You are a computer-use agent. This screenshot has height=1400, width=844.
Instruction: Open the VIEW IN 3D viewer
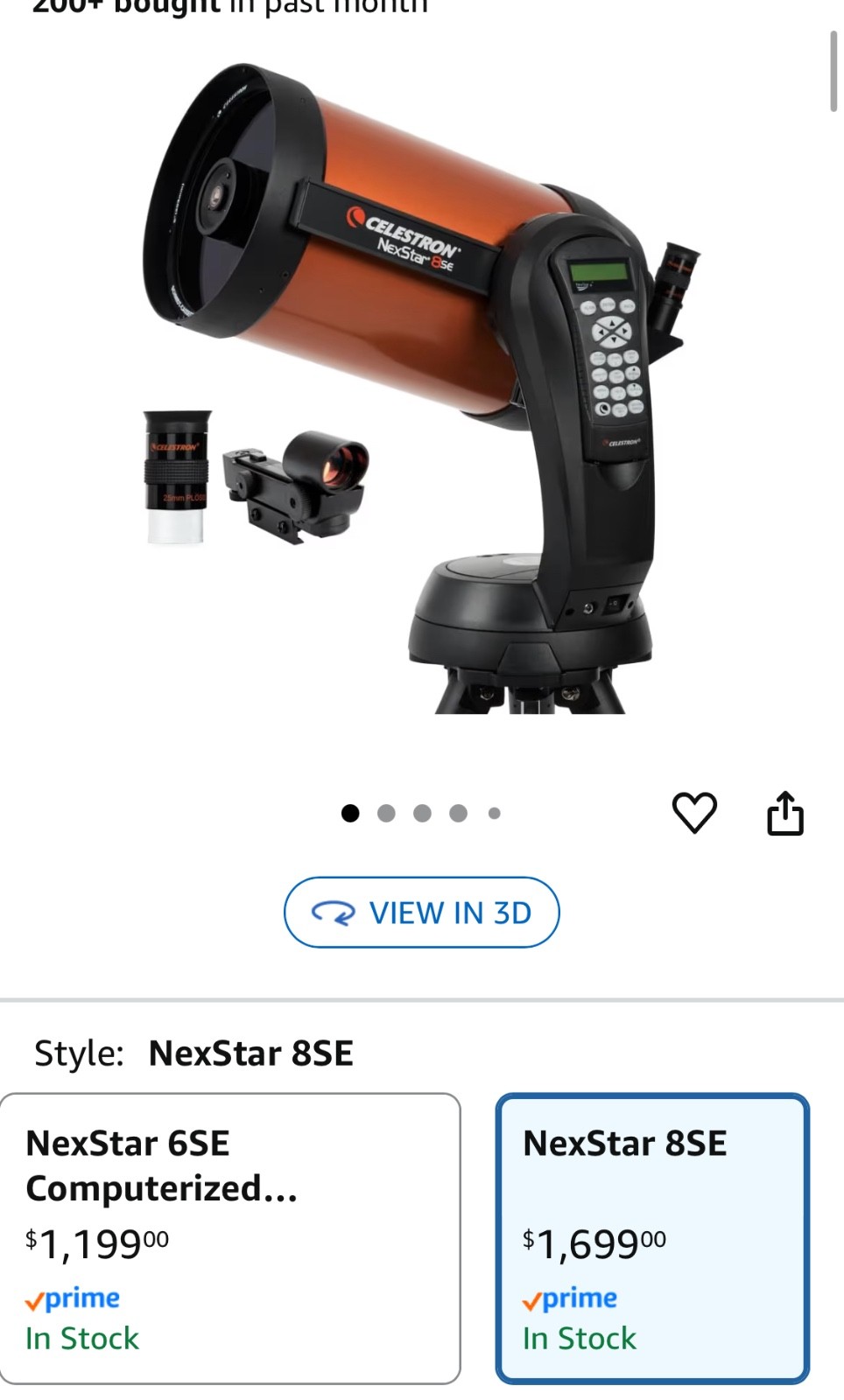(x=421, y=913)
